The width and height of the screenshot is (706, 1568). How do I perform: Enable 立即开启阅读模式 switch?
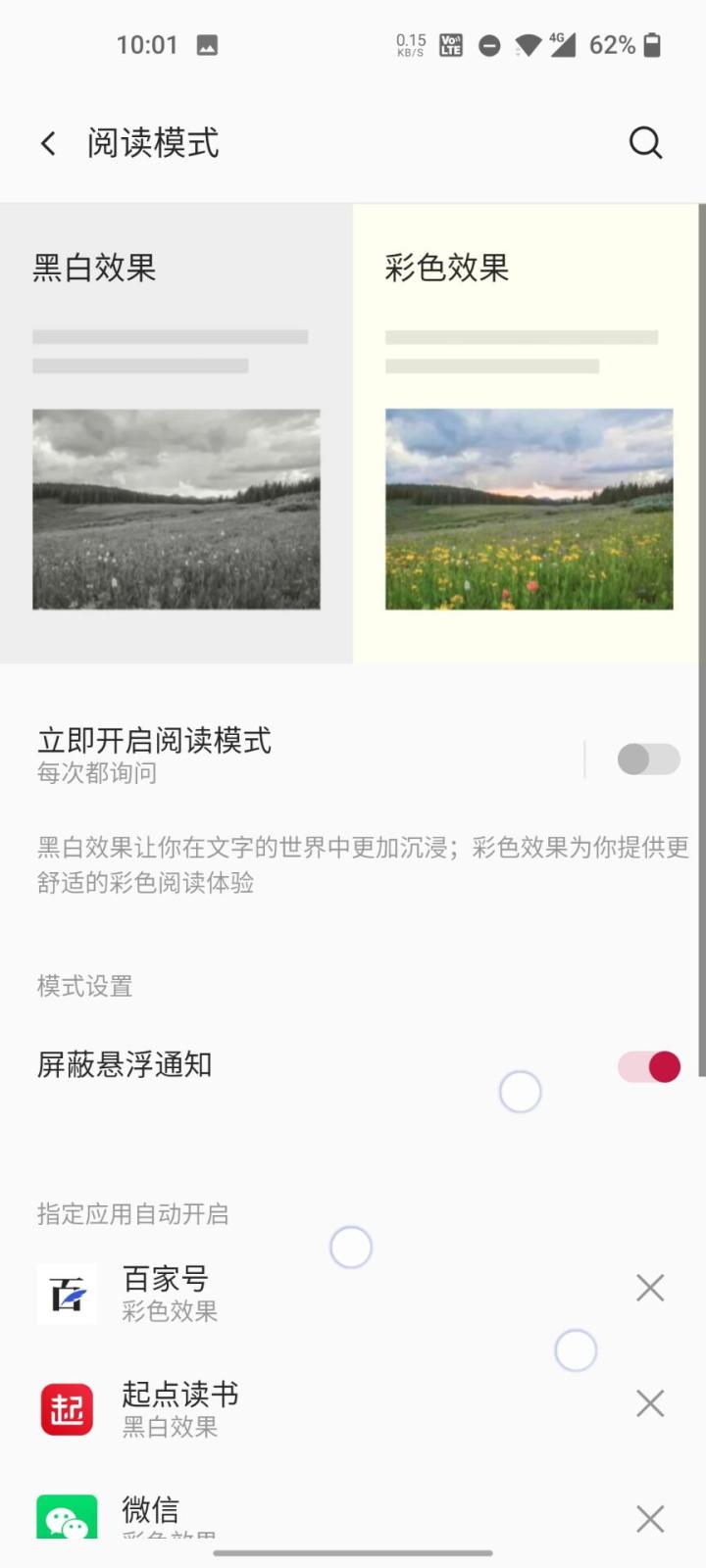[x=647, y=759]
